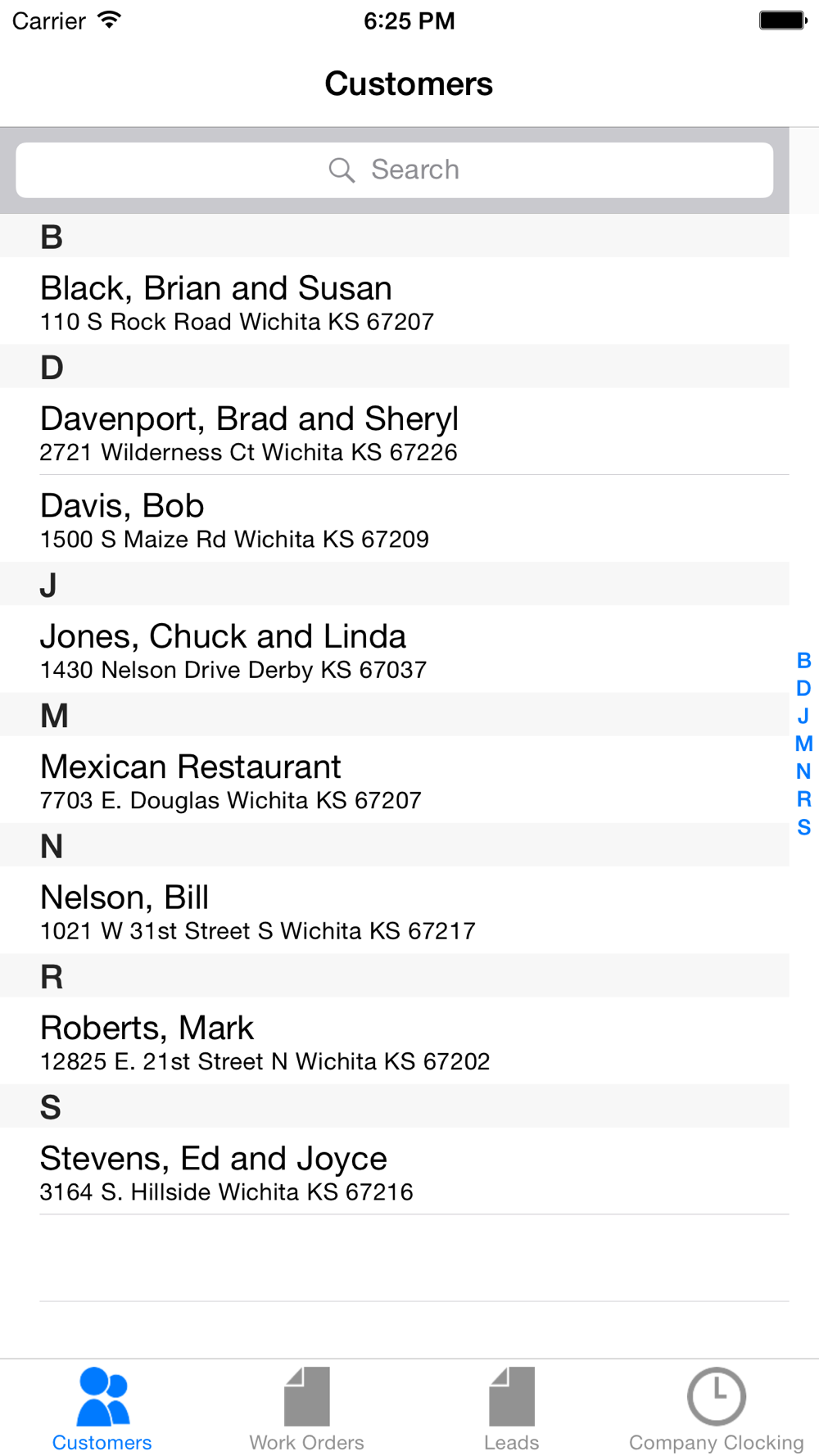Image resolution: width=819 pixels, height=1456 pixels.
Task: Open customer Black, Brian and Susan
Action: 394,301
